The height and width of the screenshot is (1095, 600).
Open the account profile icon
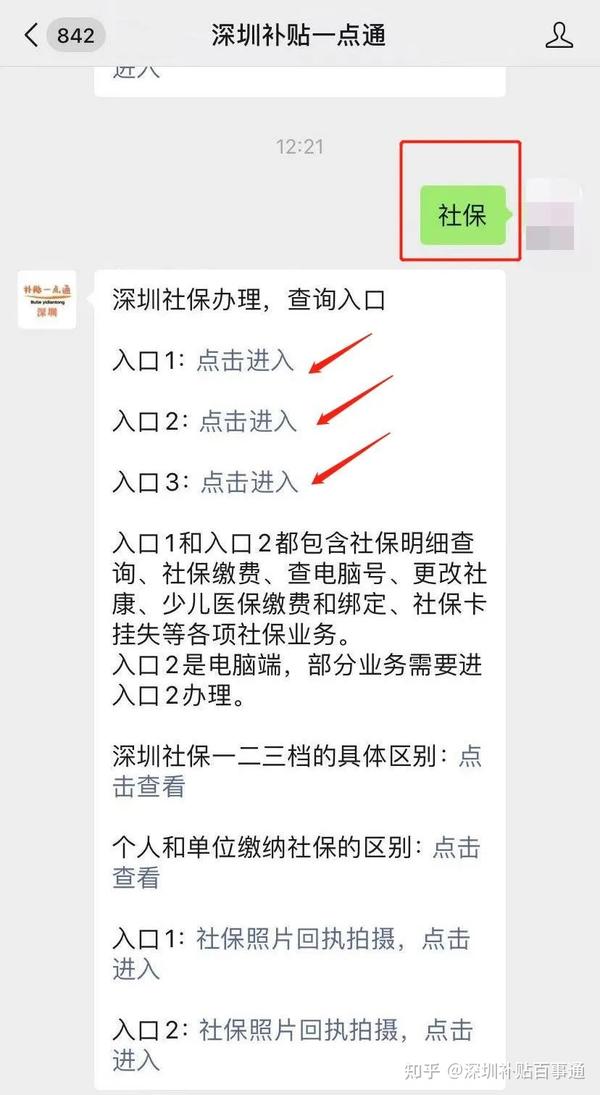tap(559, 35)
